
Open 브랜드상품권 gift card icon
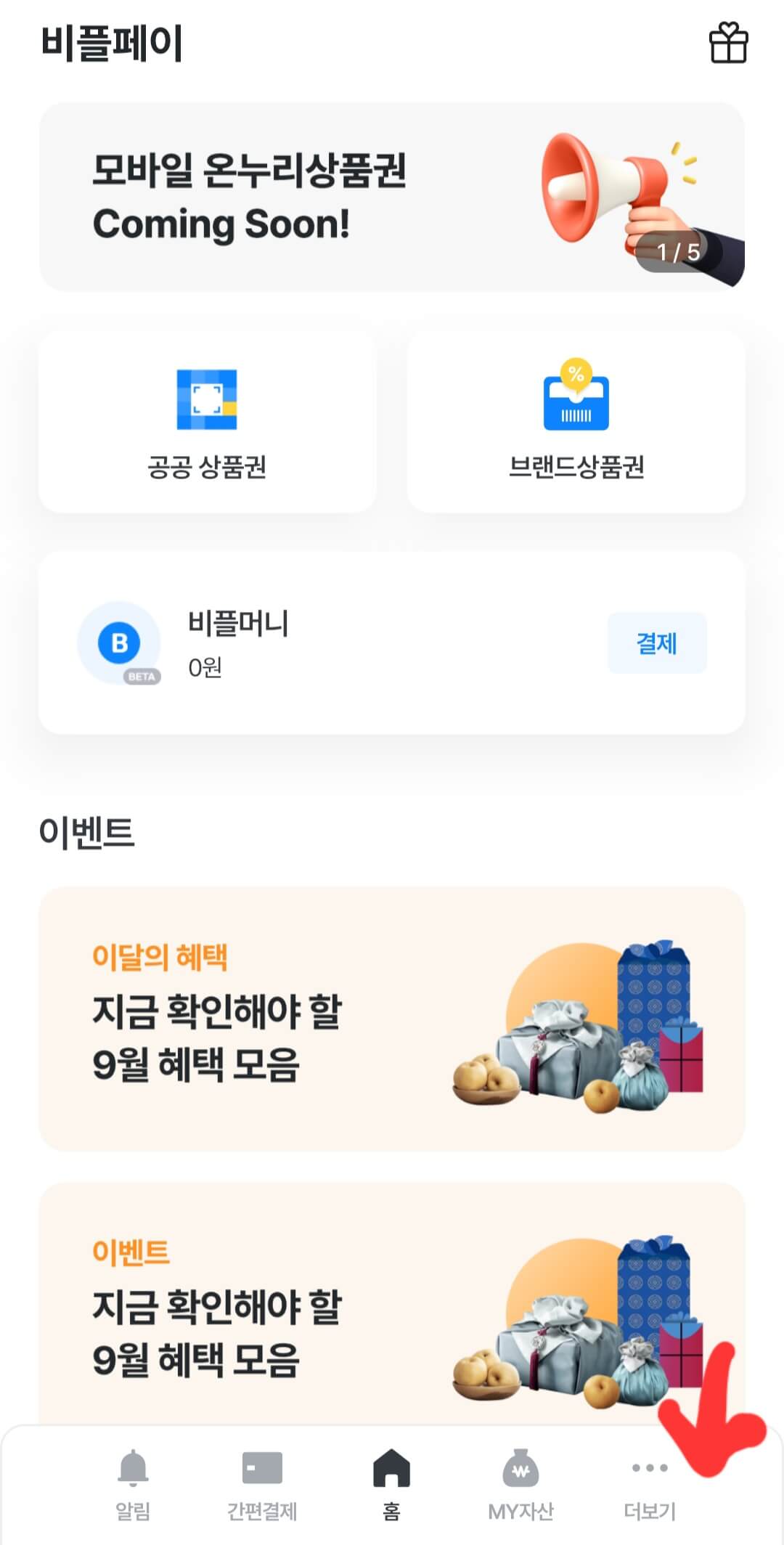[577, 401]
